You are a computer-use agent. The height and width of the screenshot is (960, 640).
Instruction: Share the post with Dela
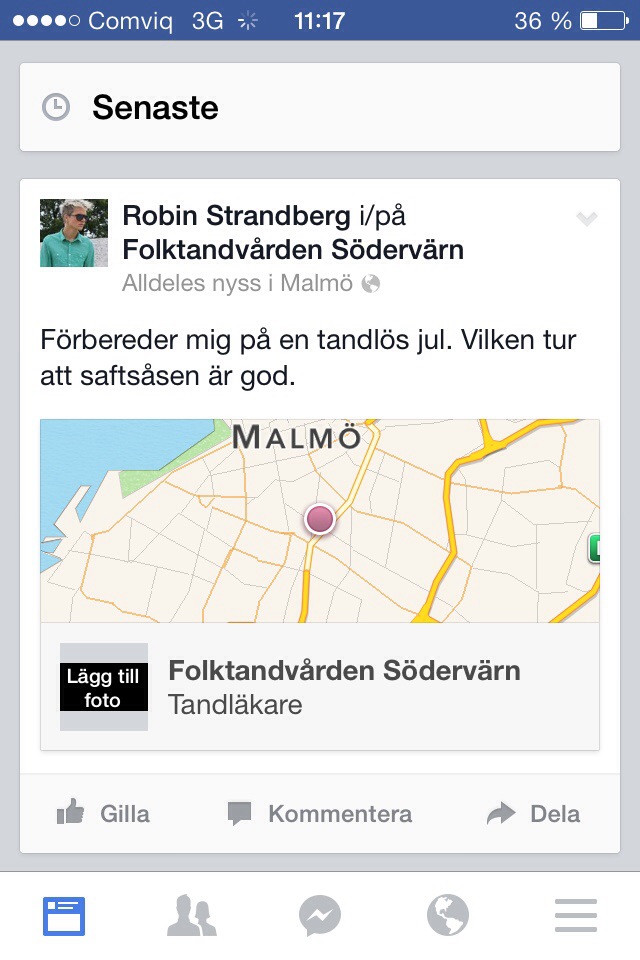534,813
